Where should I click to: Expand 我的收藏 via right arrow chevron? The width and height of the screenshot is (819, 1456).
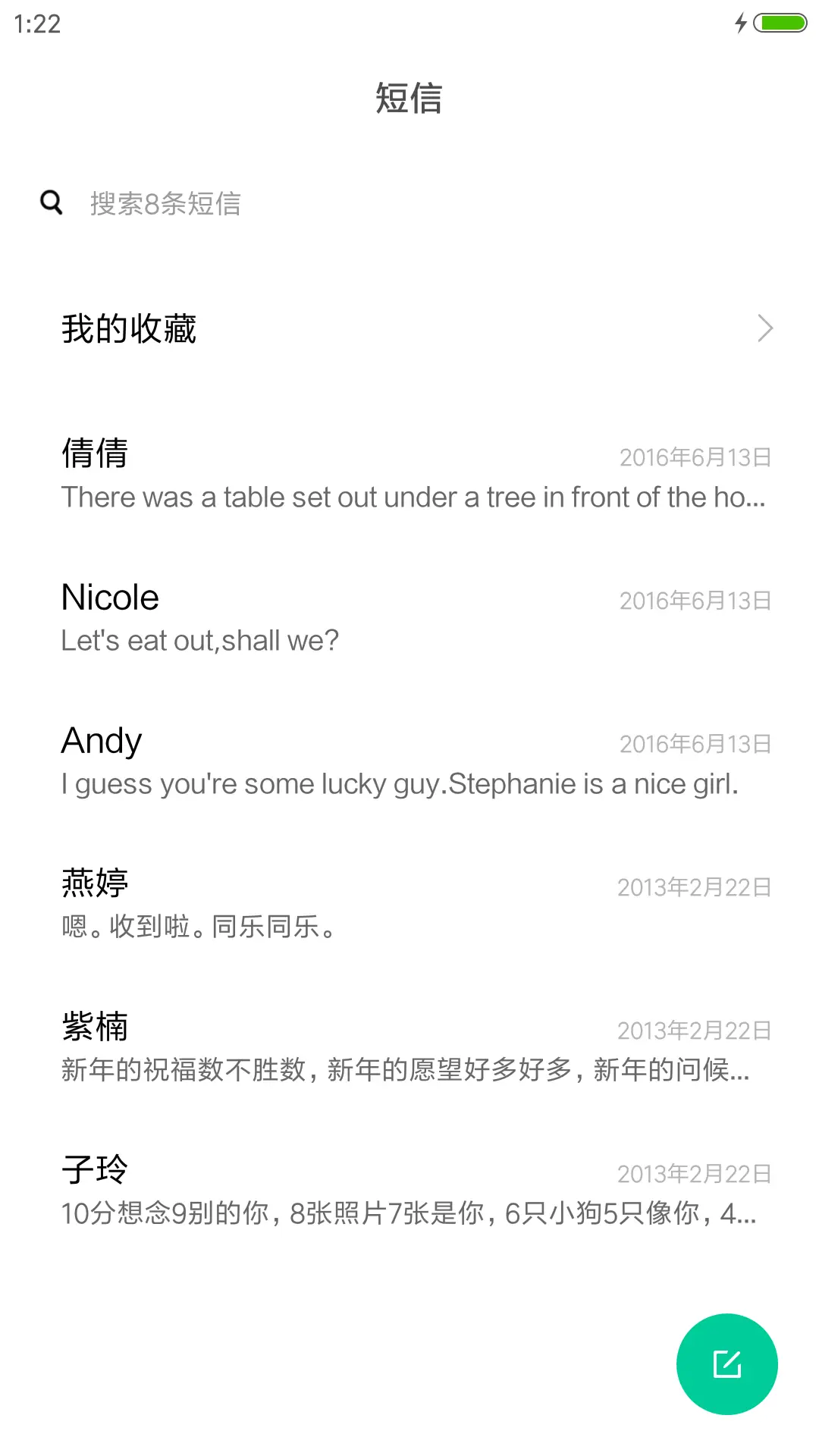[765, 328]
